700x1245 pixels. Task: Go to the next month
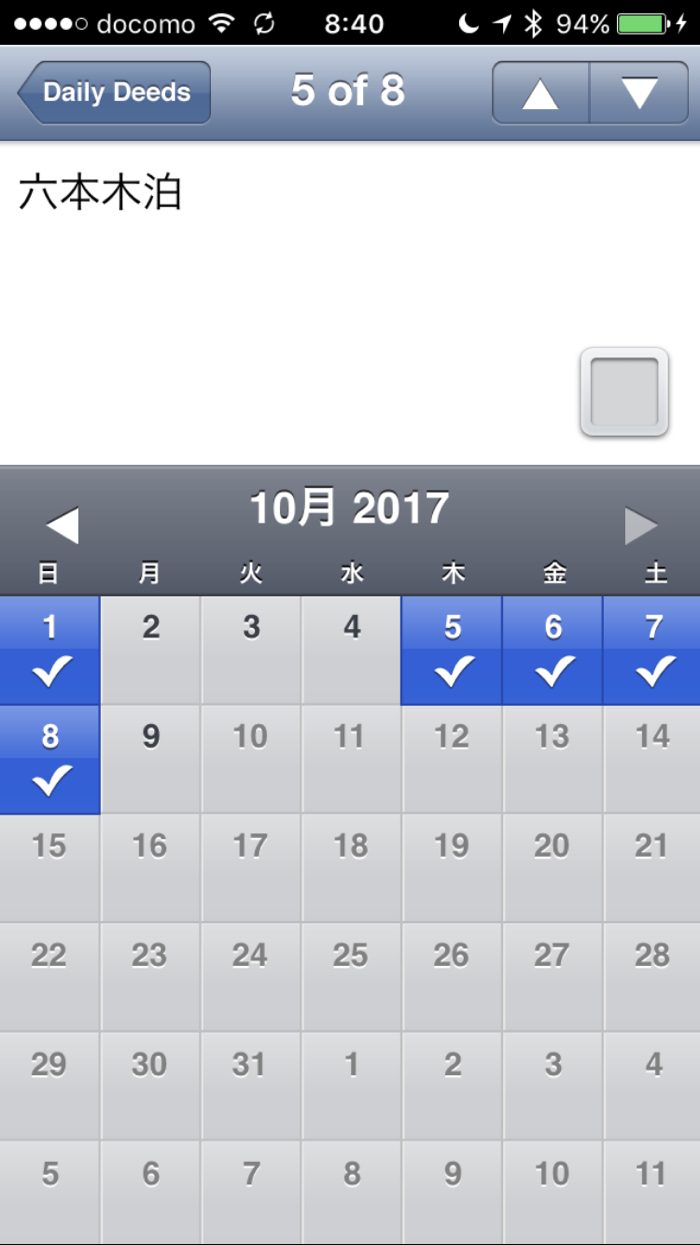click(x=641, y=525)
